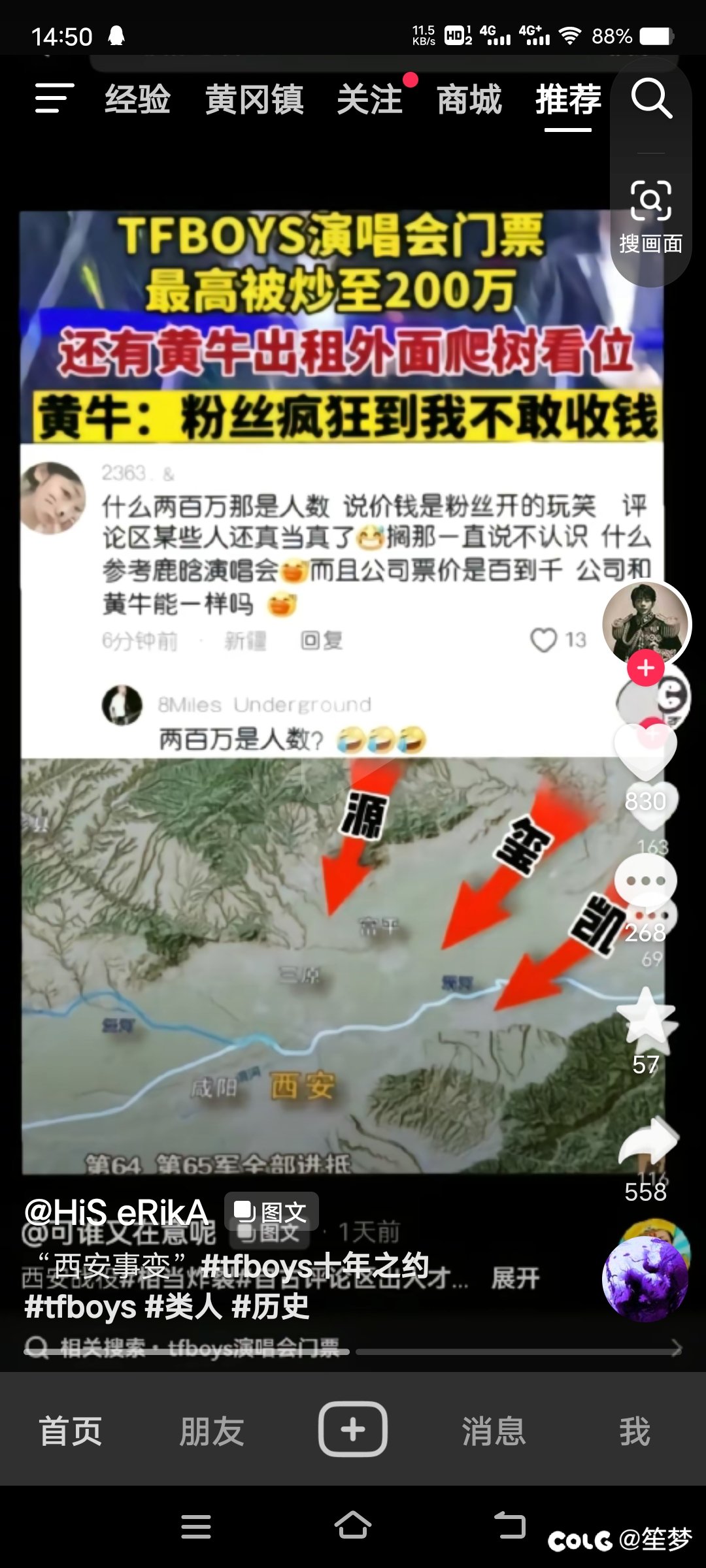706x1568 pixels.
Task: Select the 推荐 tab
Action: [568, 99]
